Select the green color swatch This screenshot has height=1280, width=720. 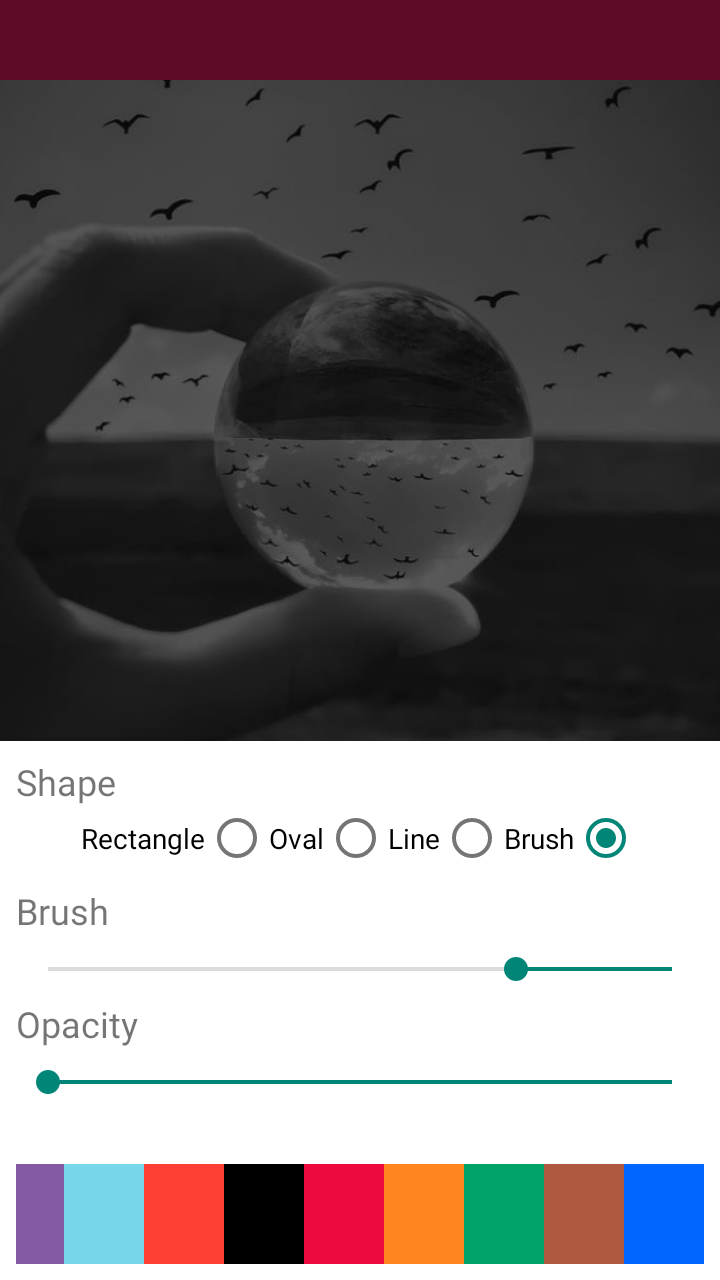[x=504, y=1214]
